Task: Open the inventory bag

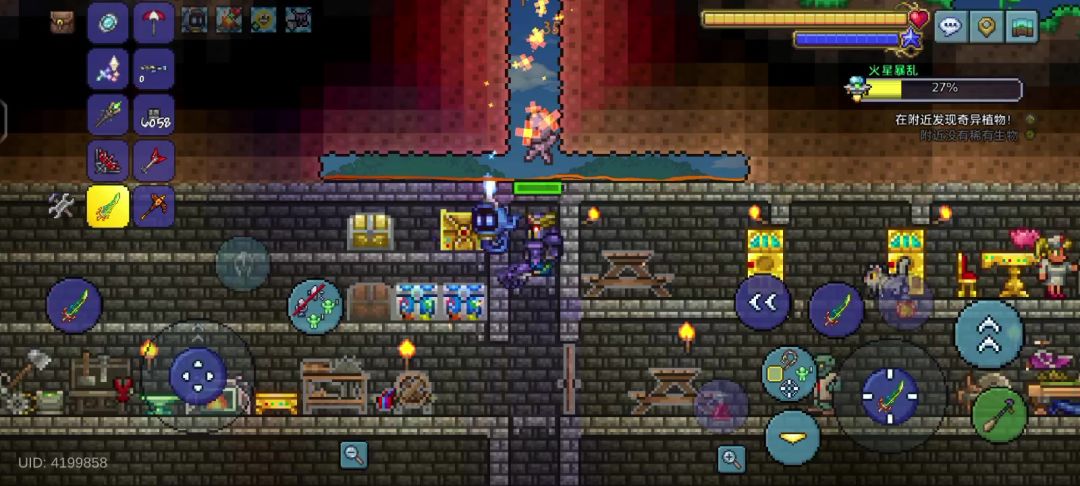Action: [x=62, y=22]
